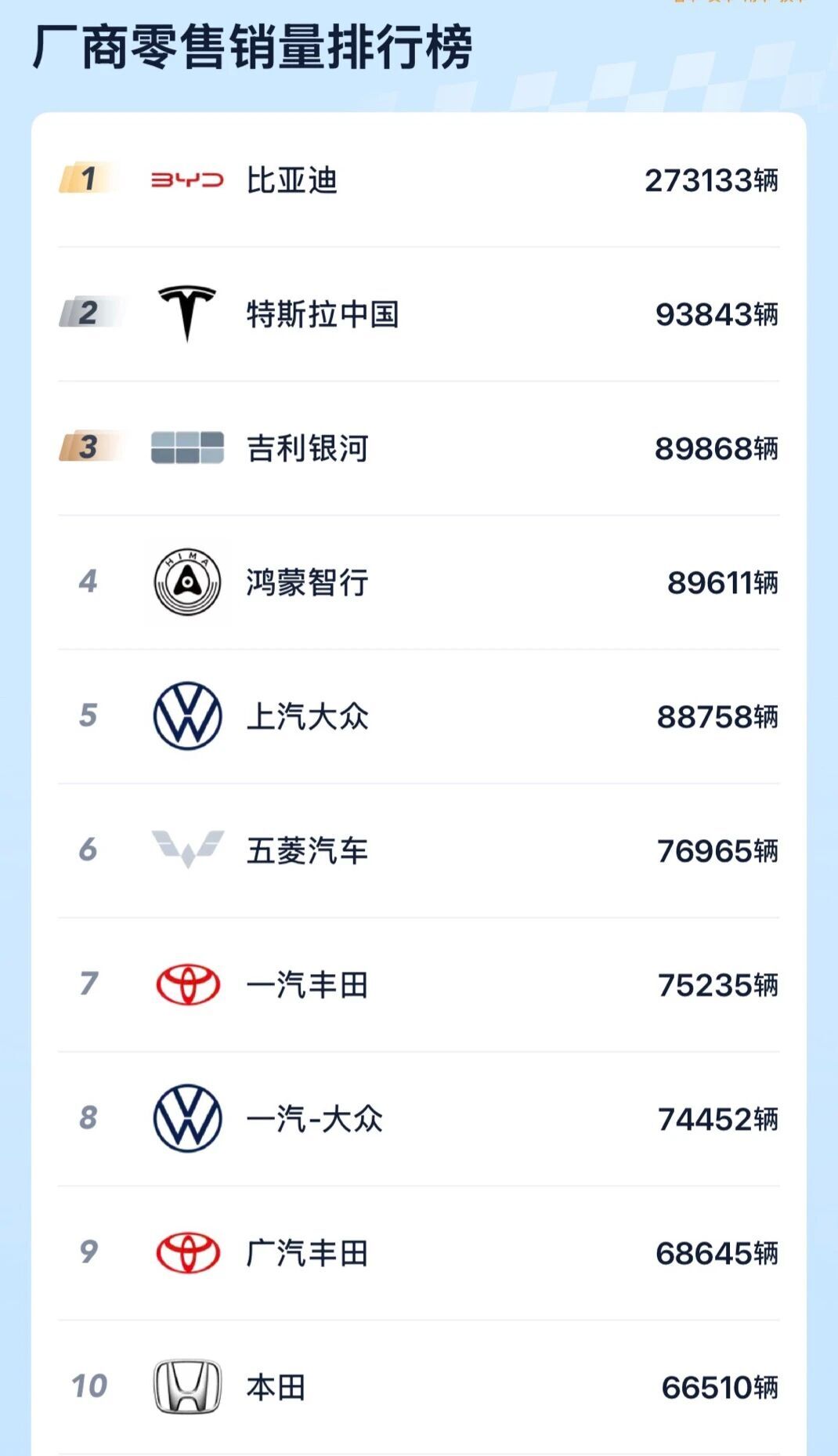The image size is (838, 1456).
Task: Click the Tesla logo beside 特斯拉中国
Action: [186, 313]
